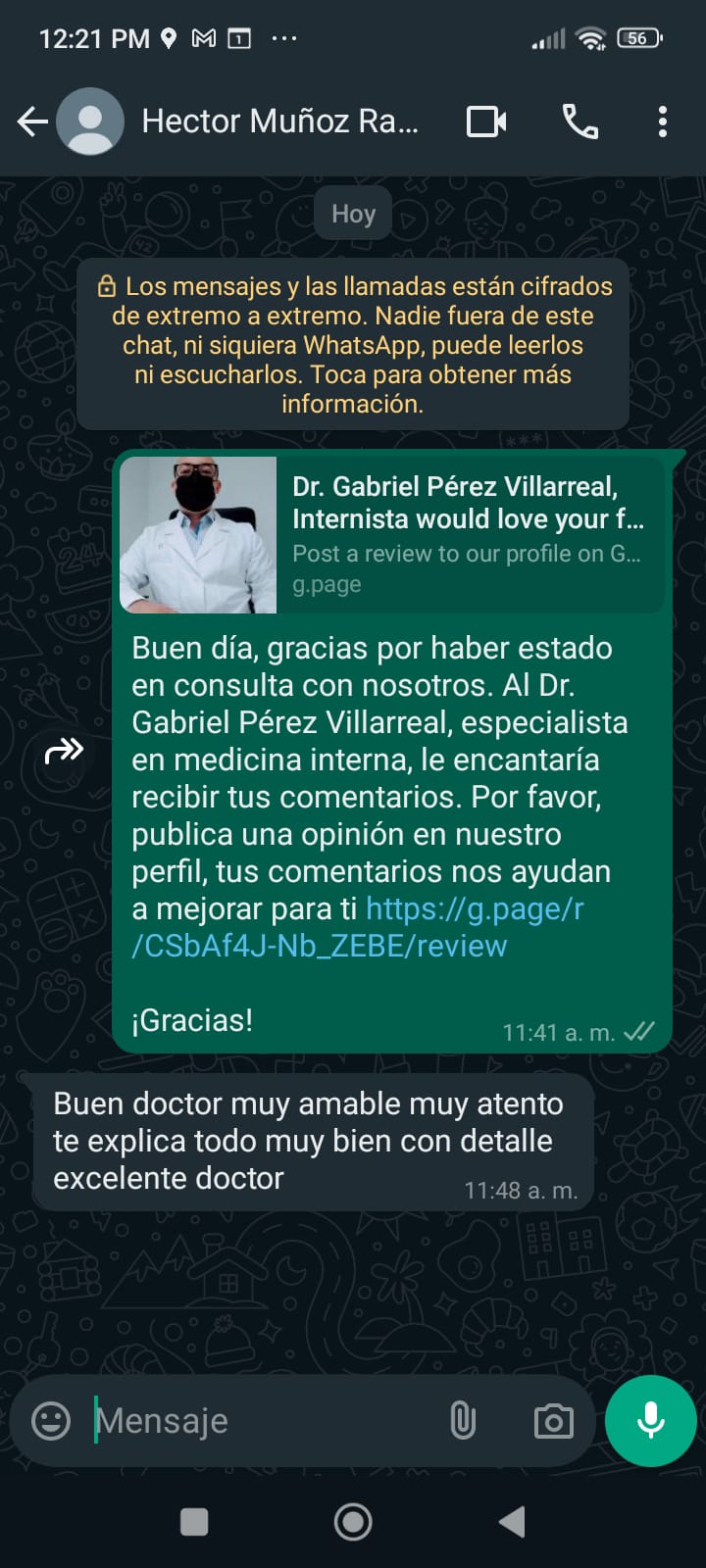Start a video call with Hector
The height and width of the screenshot is (1568, 706).
click(x=484, y=121)
